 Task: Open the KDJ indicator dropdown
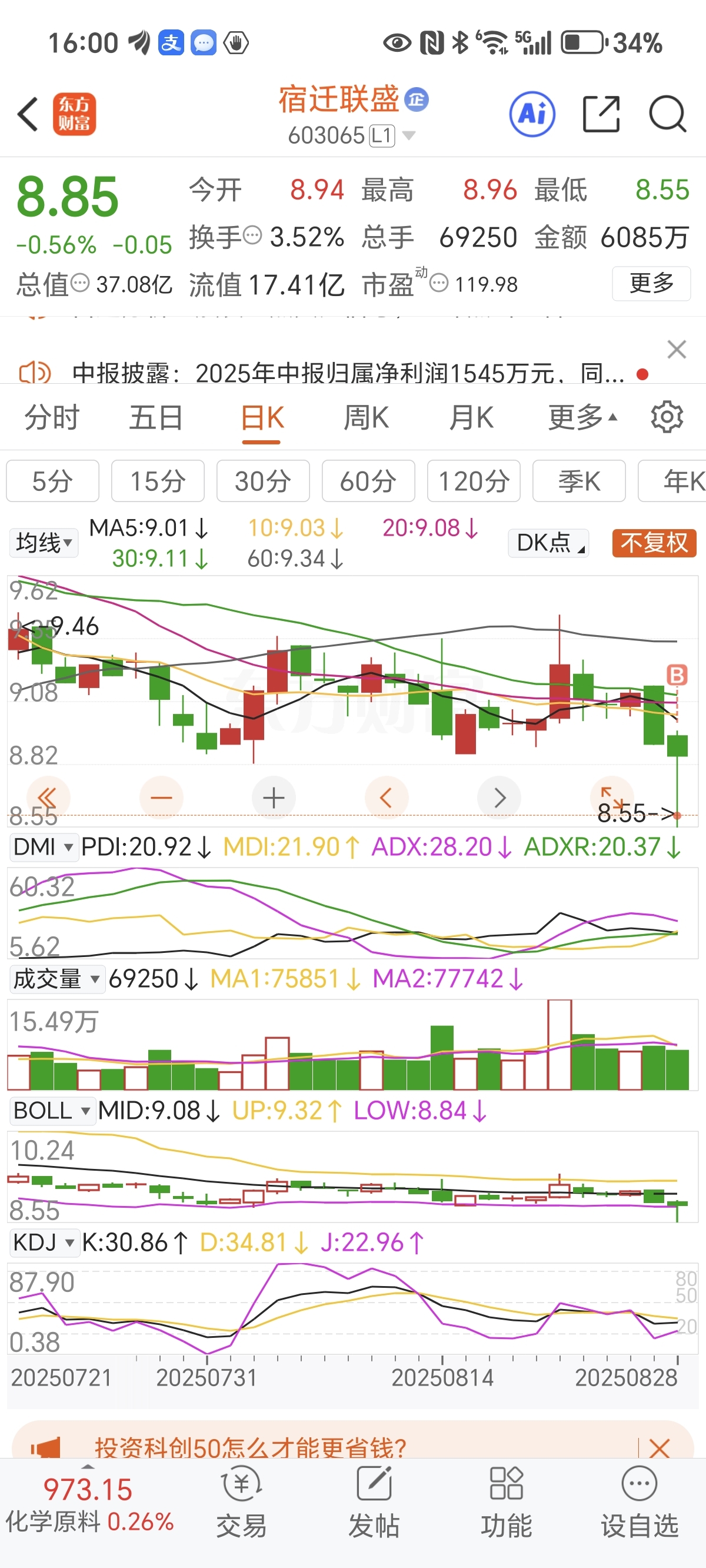pyautogui.click(x=43, y=1242)
